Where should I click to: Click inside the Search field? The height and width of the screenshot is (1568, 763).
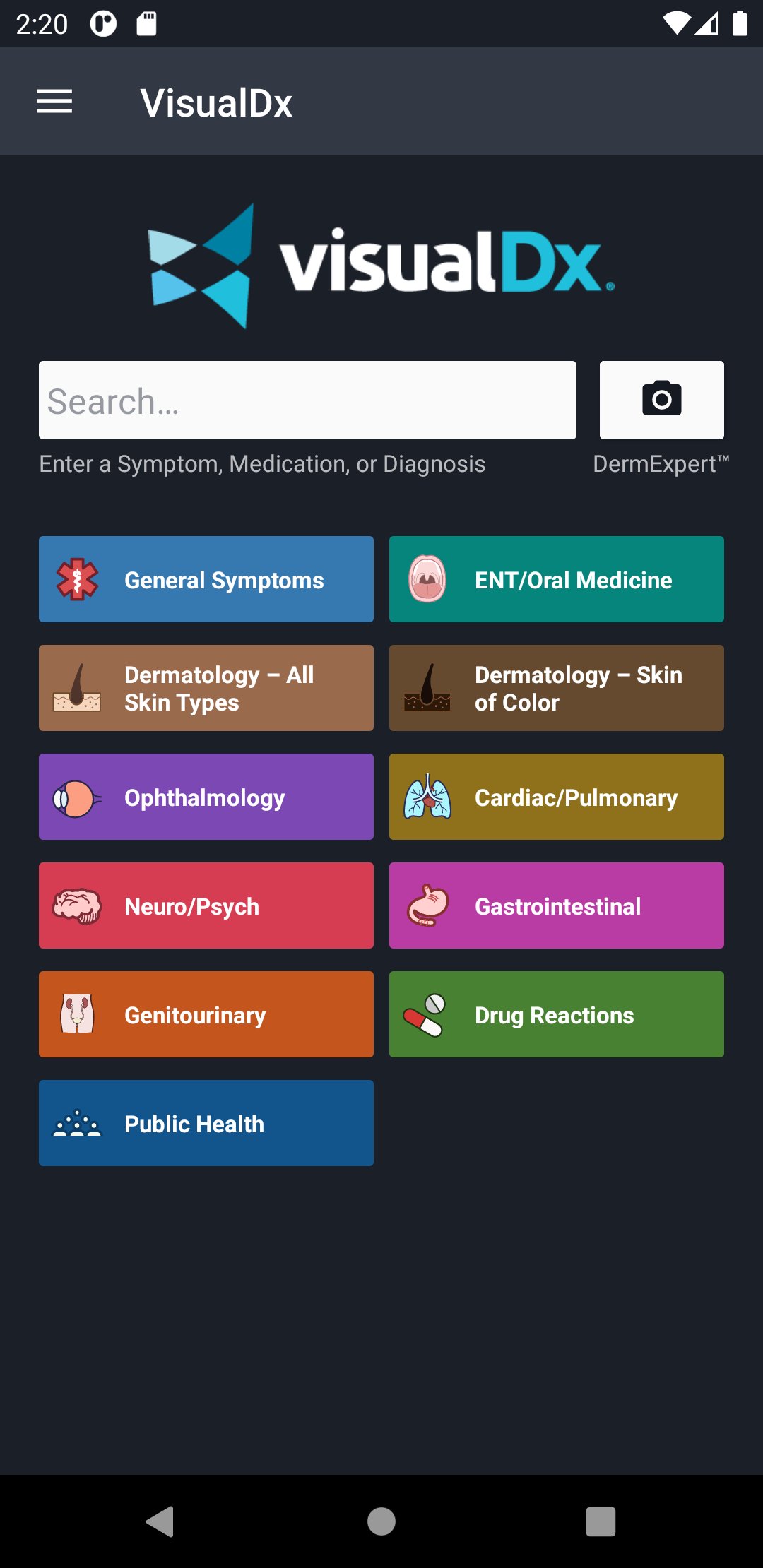307,400
